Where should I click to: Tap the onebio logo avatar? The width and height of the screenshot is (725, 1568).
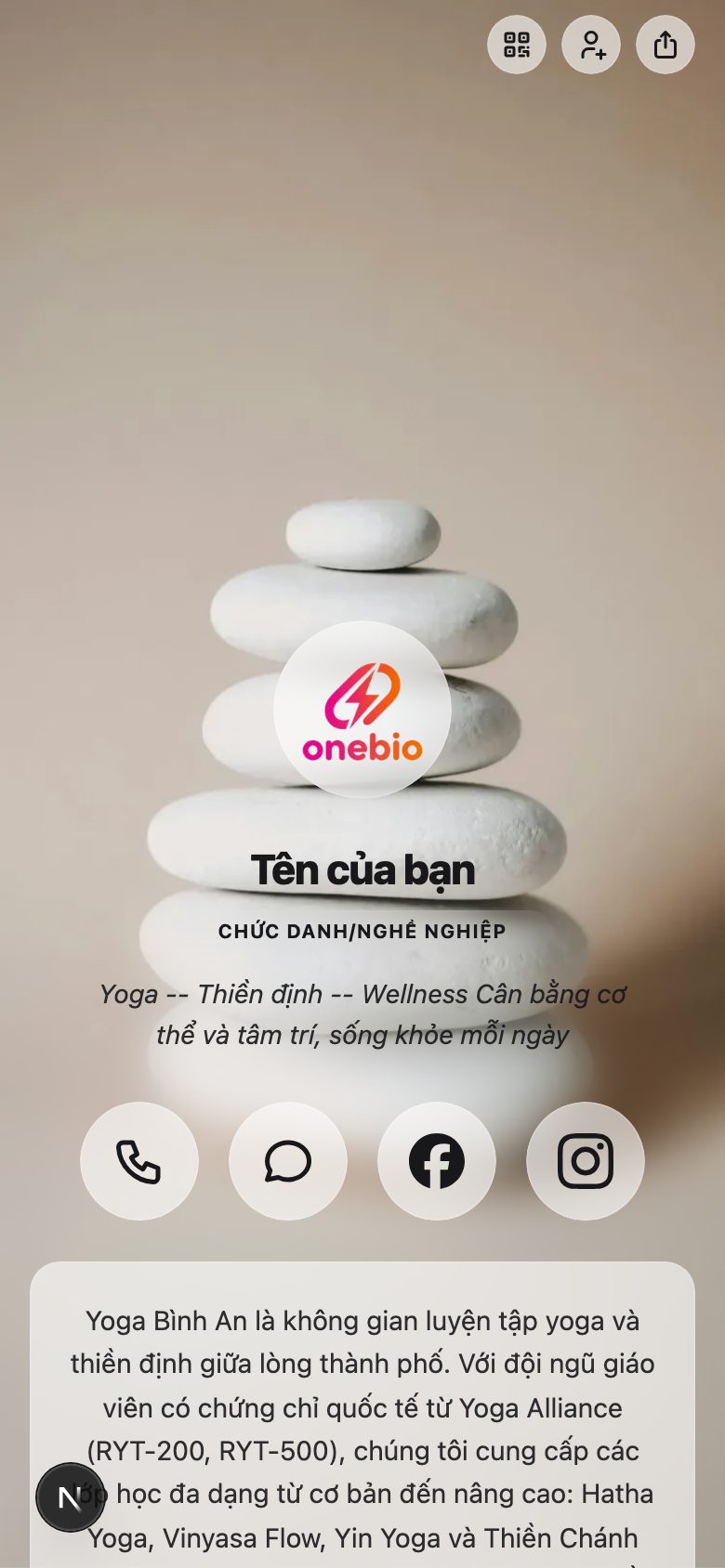tap(362, 709)
